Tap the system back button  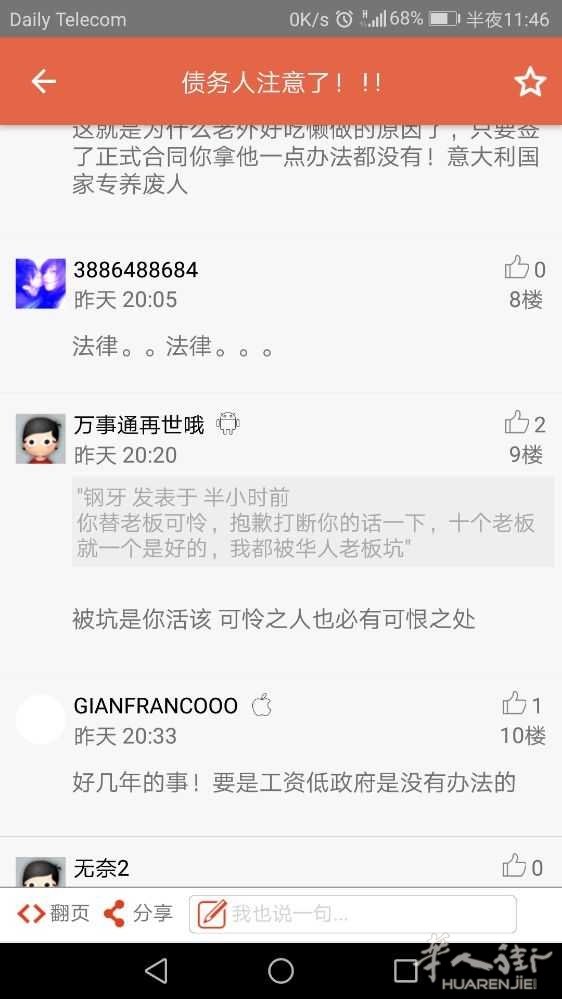coord(156,971)
